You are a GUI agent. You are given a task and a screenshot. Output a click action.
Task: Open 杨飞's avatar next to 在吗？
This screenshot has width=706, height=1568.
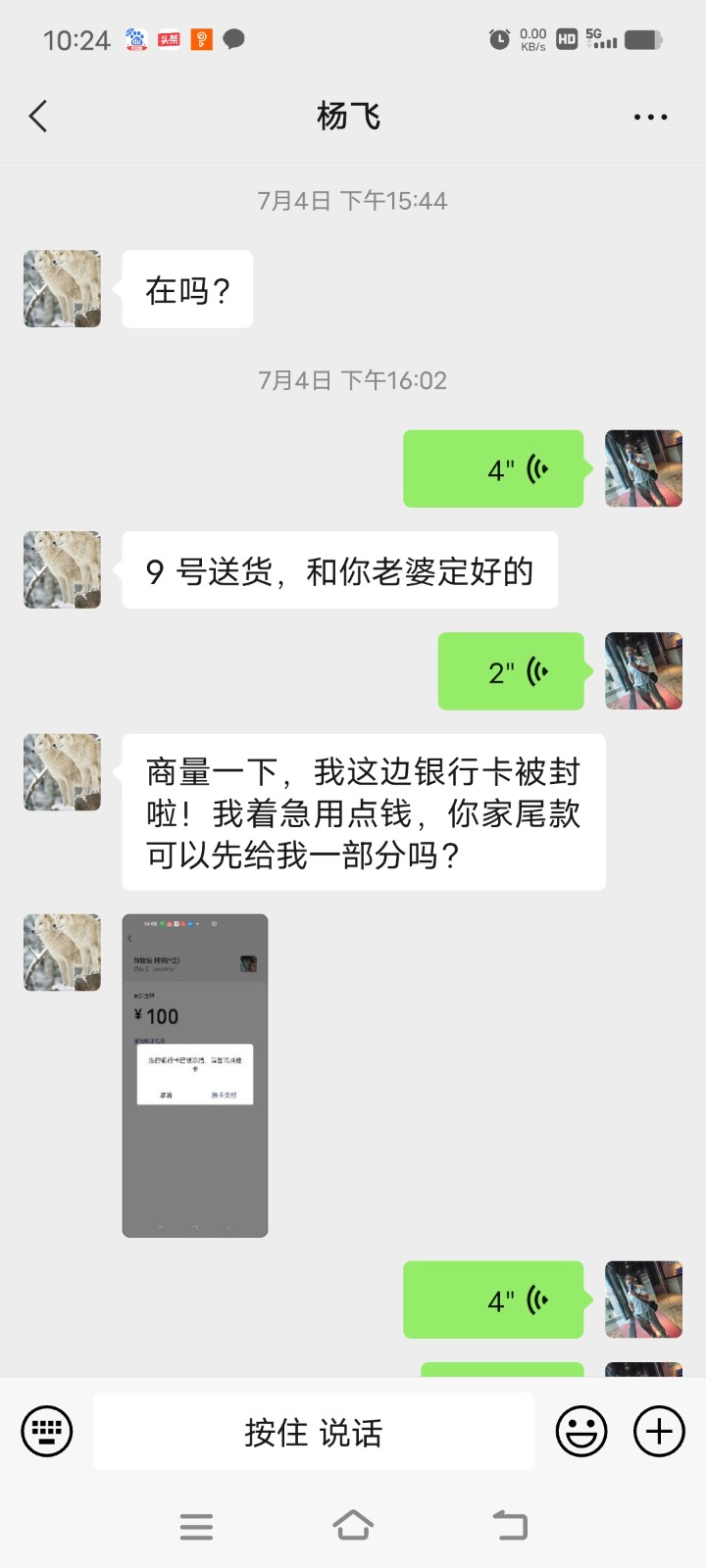[62, 288]
